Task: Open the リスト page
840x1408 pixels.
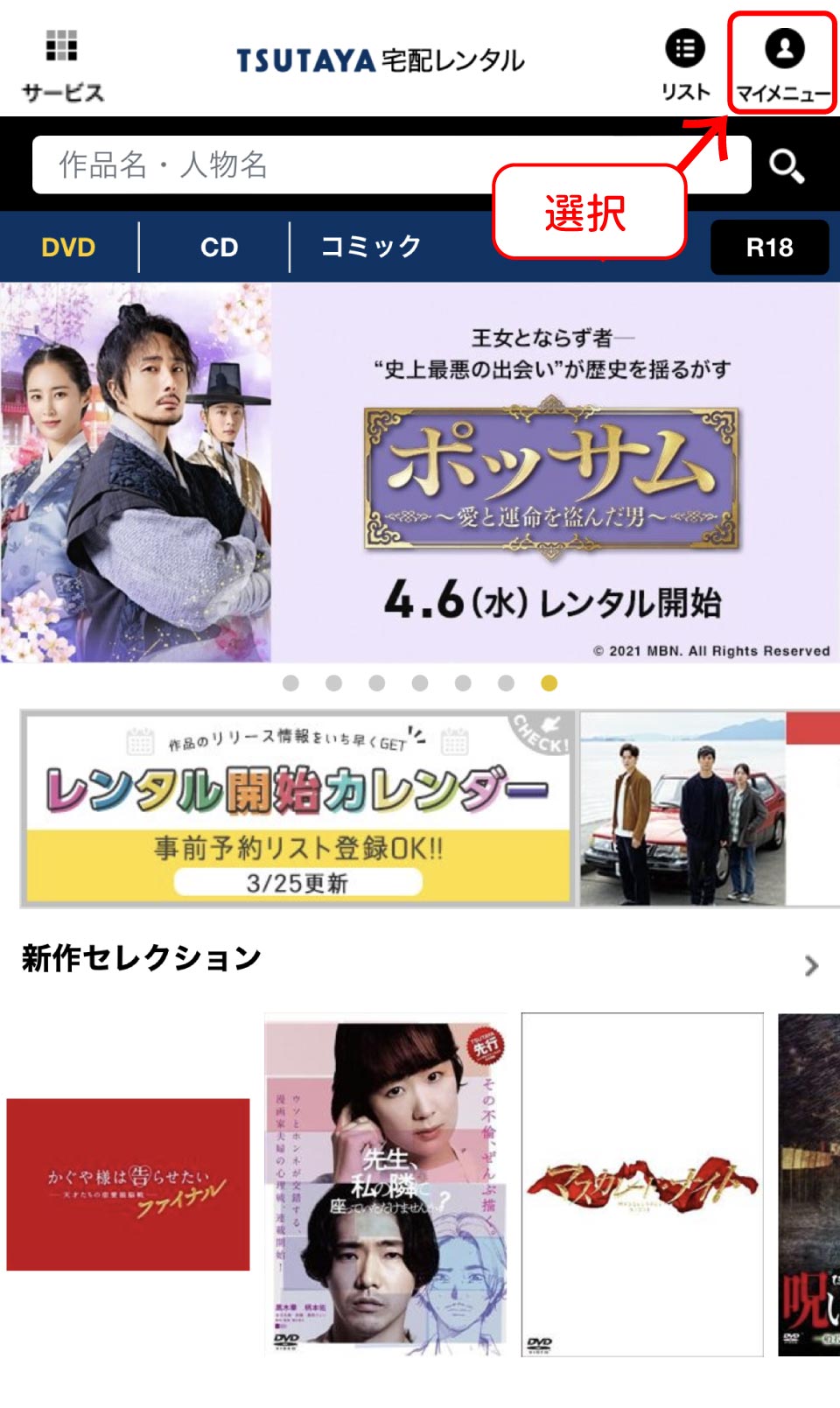Action: [685, 65]
